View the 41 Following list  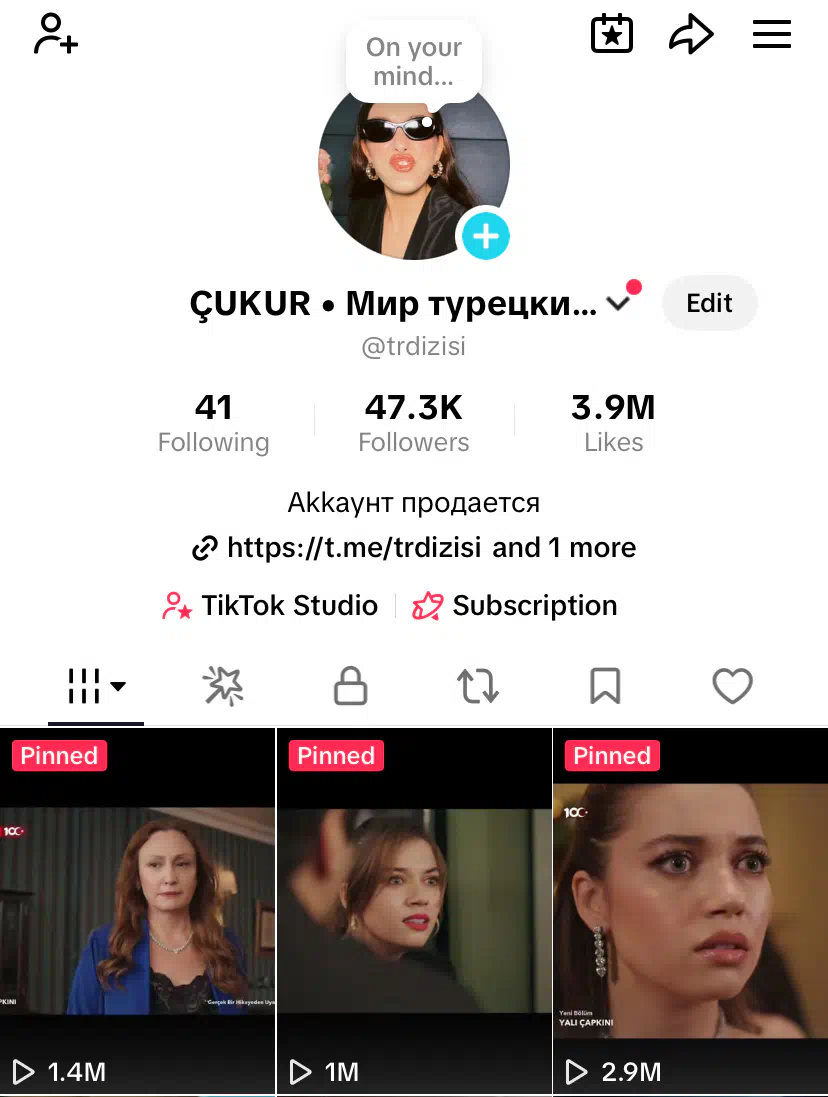tap(213, 423)
